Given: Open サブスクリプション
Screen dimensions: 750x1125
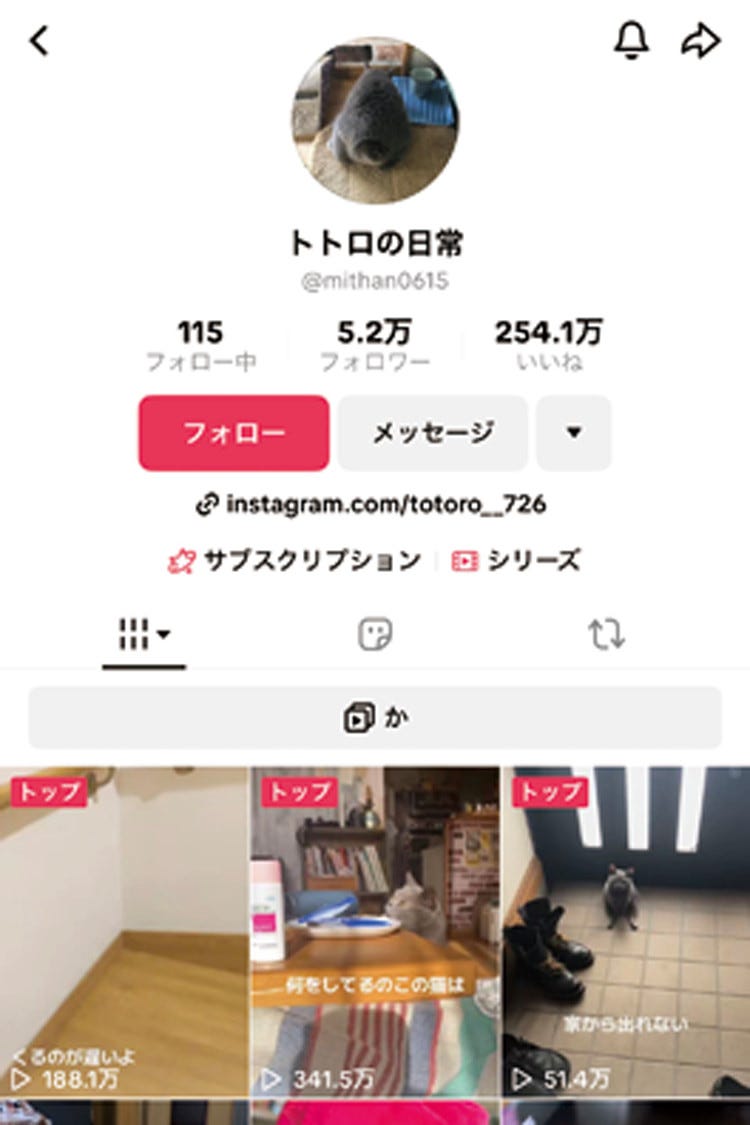Looking at the screenshot, I should [x=295, y=561].
